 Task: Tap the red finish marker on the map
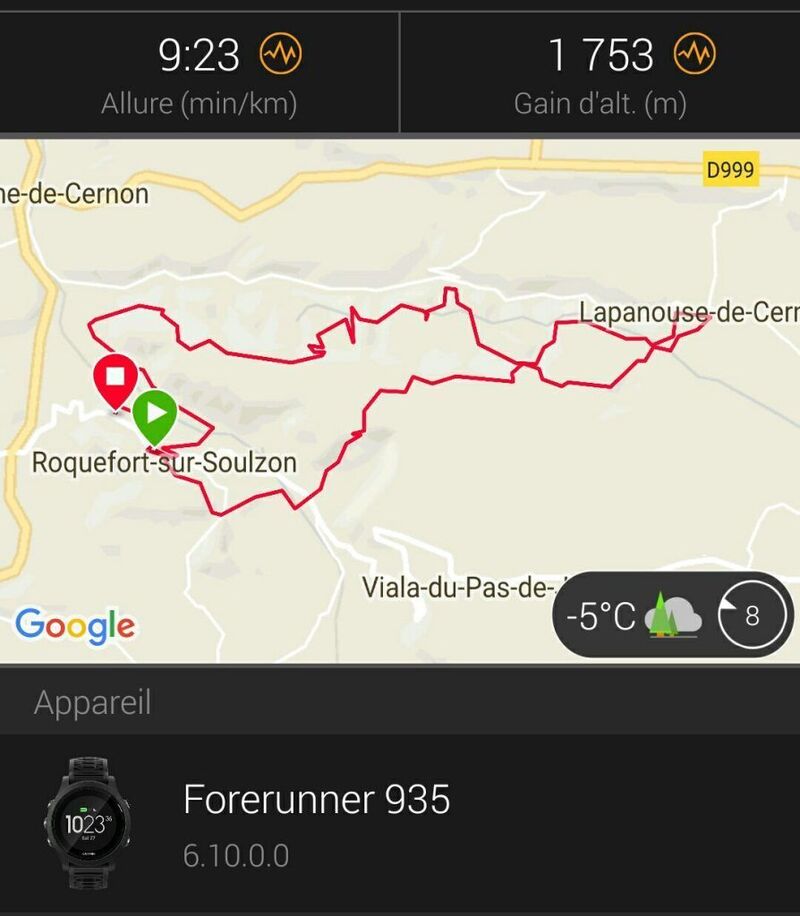click(x=115, y=379)
